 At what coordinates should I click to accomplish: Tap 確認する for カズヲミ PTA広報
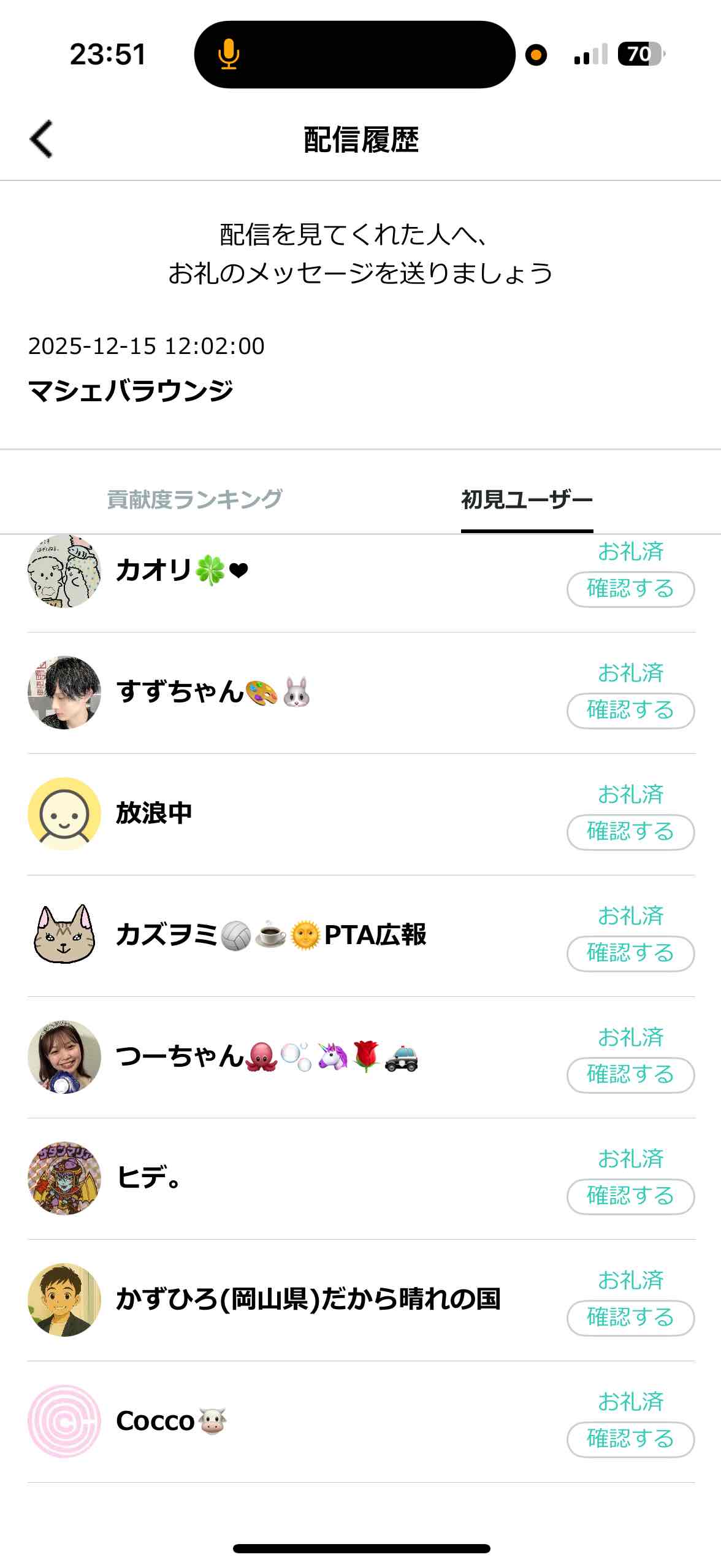pos(630,953)
